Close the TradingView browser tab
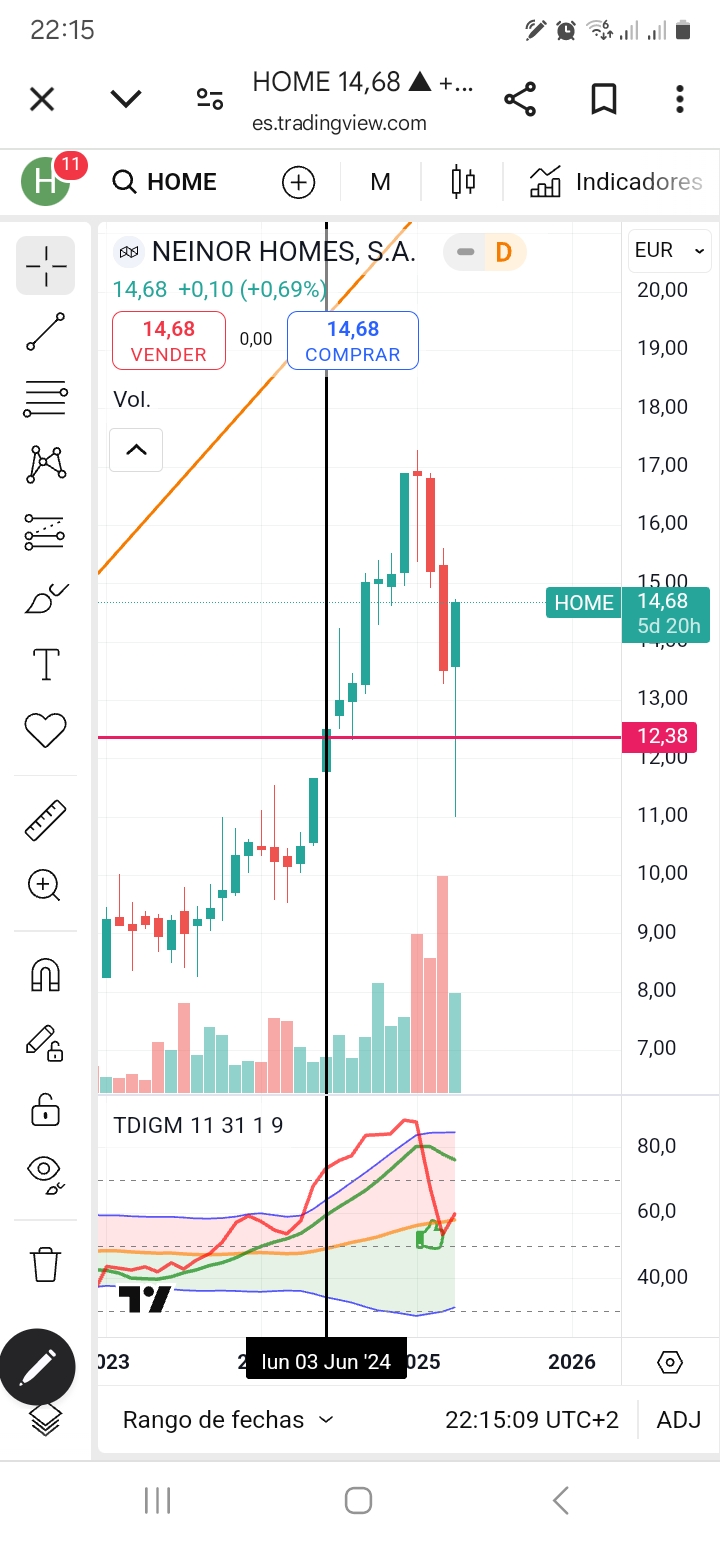Viewport: 720px width, 1544px height. 41,99
